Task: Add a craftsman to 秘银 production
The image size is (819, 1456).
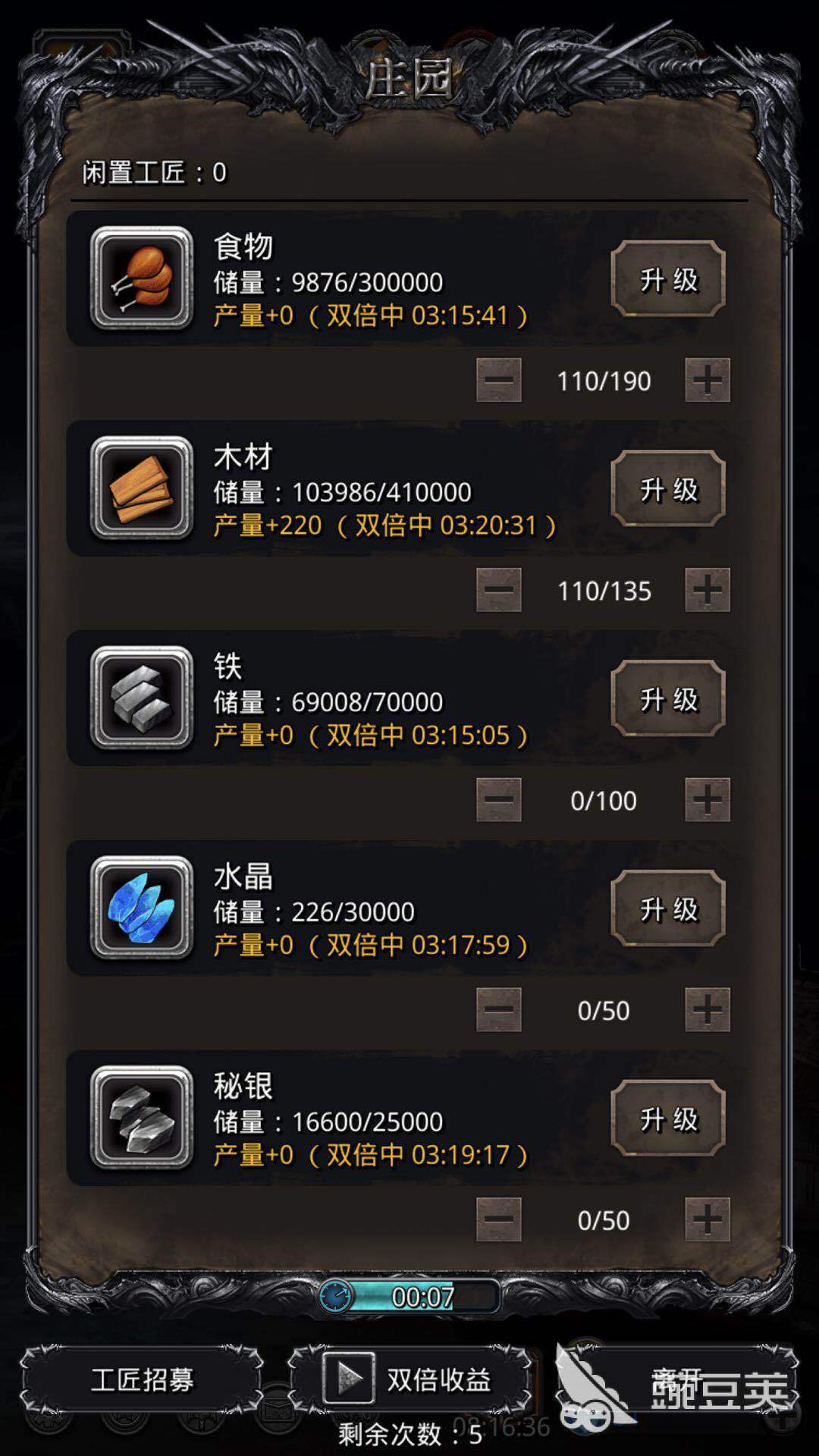Action: pyautogui.click(x=708, y=1219)
